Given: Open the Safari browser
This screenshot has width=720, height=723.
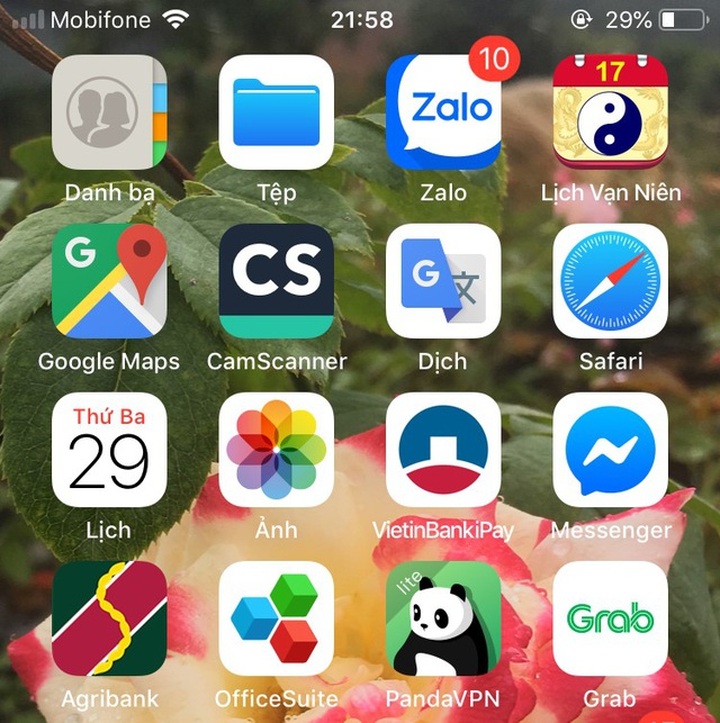Looking at the screenshot, I should coord(610,281).
